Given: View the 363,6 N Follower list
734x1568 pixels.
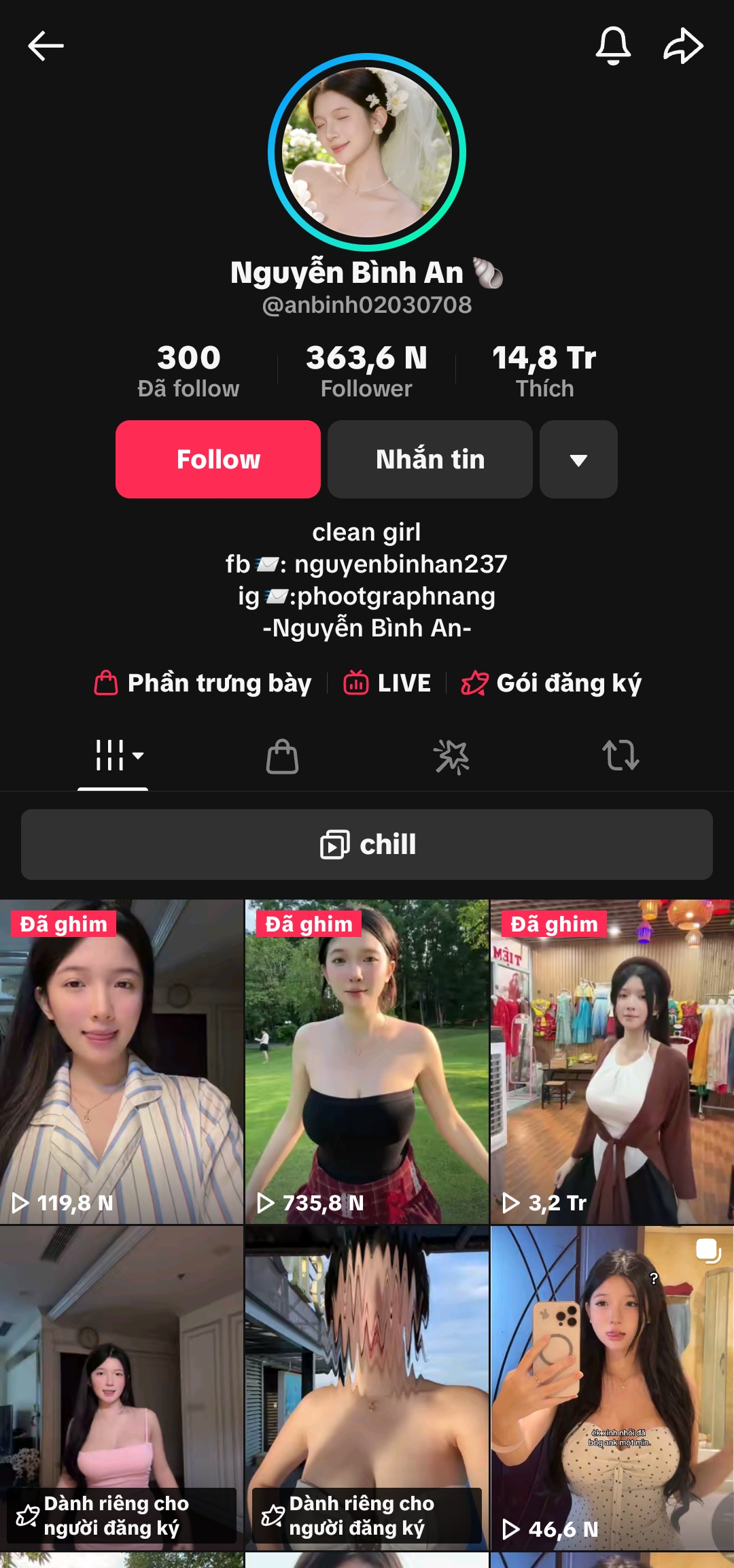Looking at the screenshot, I should (366, 371).
